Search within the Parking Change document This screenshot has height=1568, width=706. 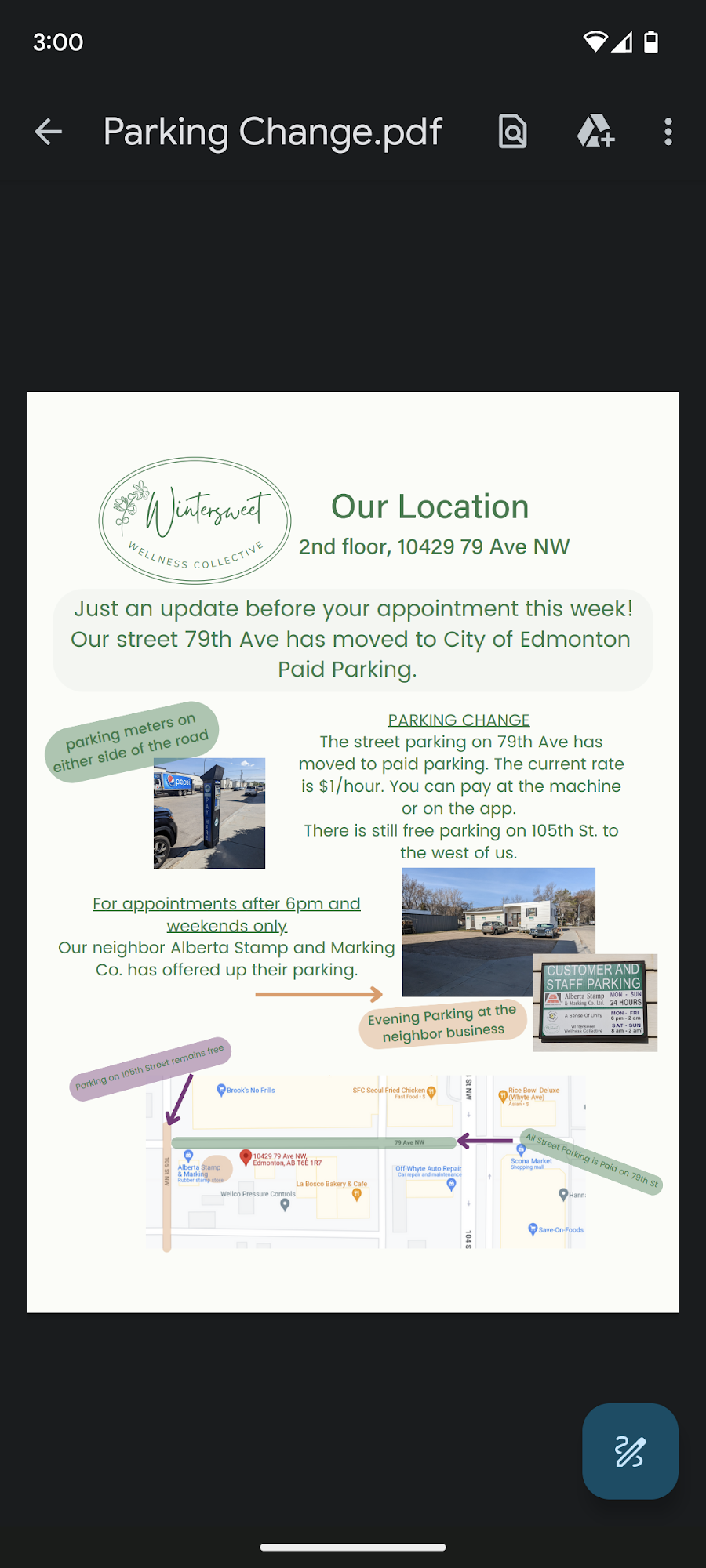click(512, 132)
